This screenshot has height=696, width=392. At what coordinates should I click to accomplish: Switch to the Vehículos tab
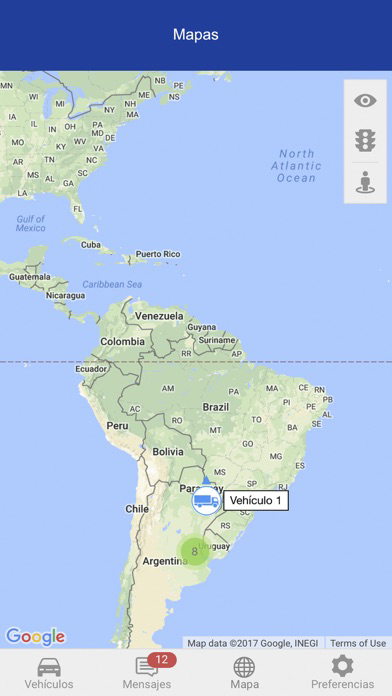pyautogui.click(x=49, y=673)
